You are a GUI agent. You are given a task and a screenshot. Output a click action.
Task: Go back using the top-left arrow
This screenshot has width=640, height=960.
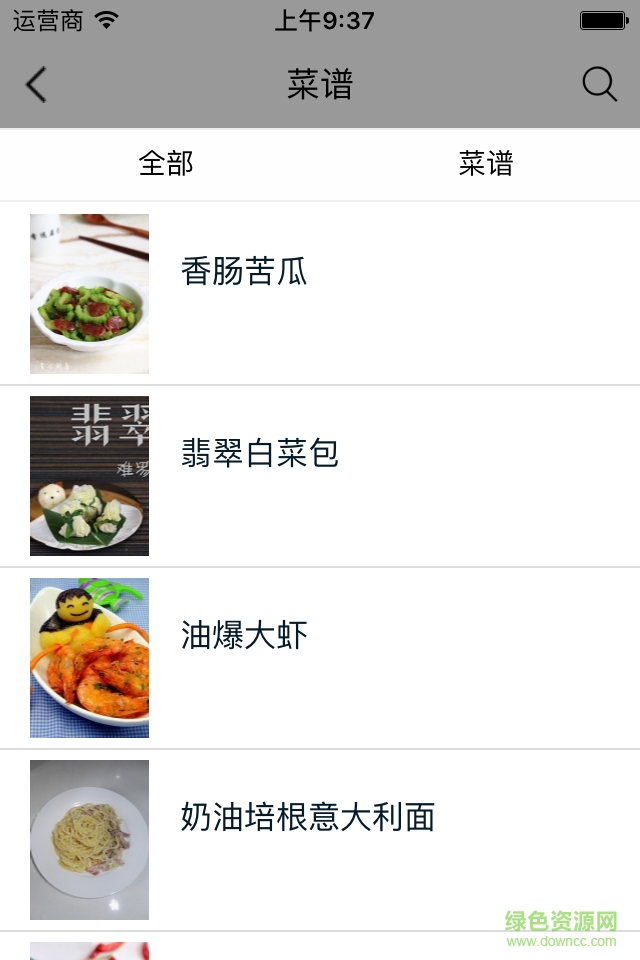[x=36, y=85]
